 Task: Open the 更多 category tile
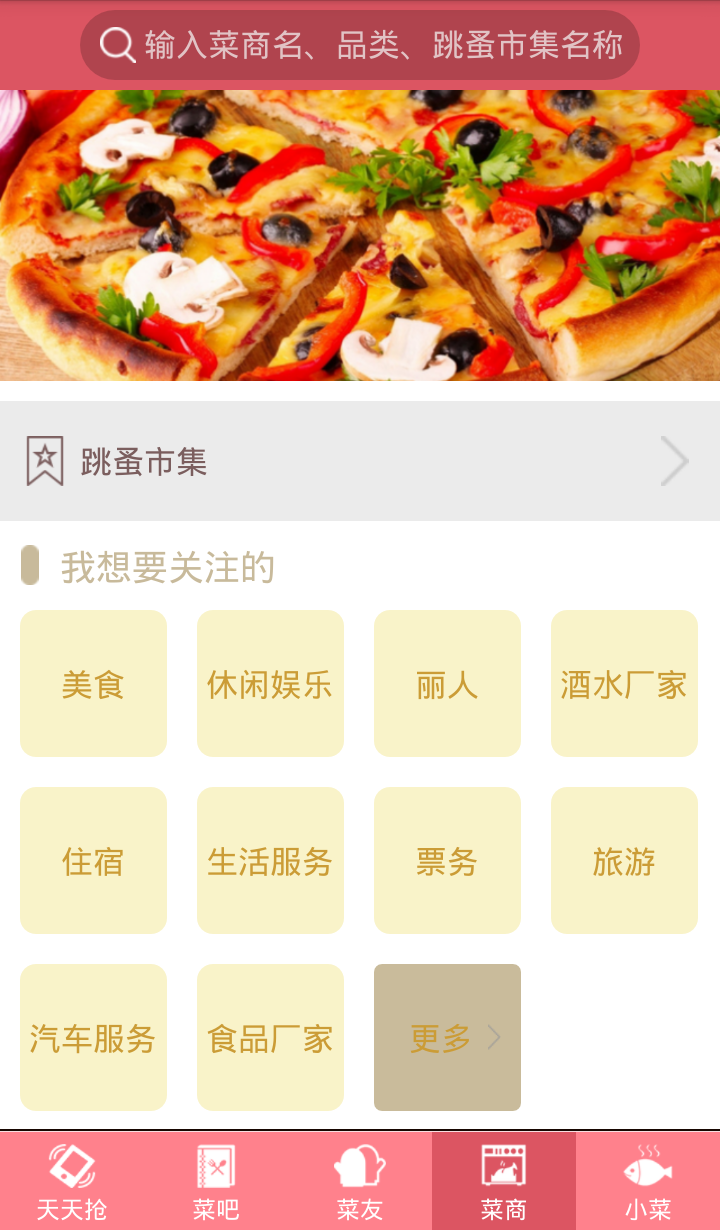(x=447, y=1037)
